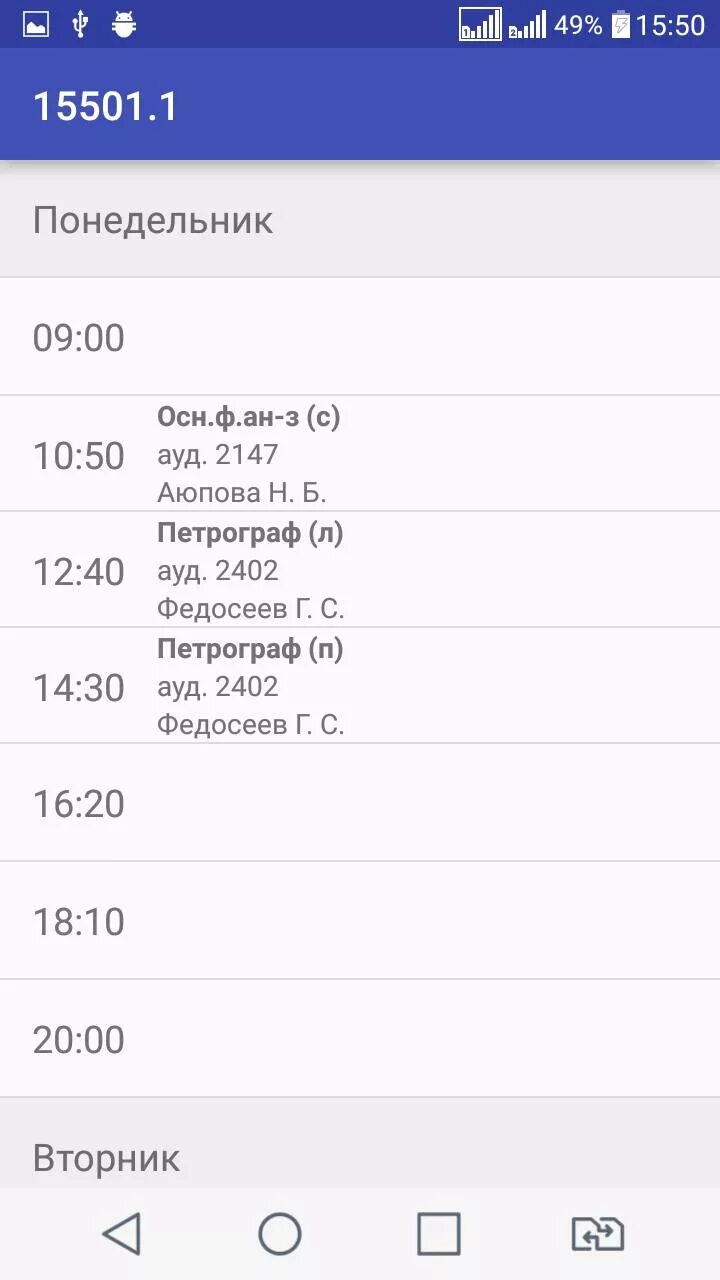Go to the home screen via navigation bar
The image size is (720, 1280).
pyautogui.click(x=280, y=1234)
